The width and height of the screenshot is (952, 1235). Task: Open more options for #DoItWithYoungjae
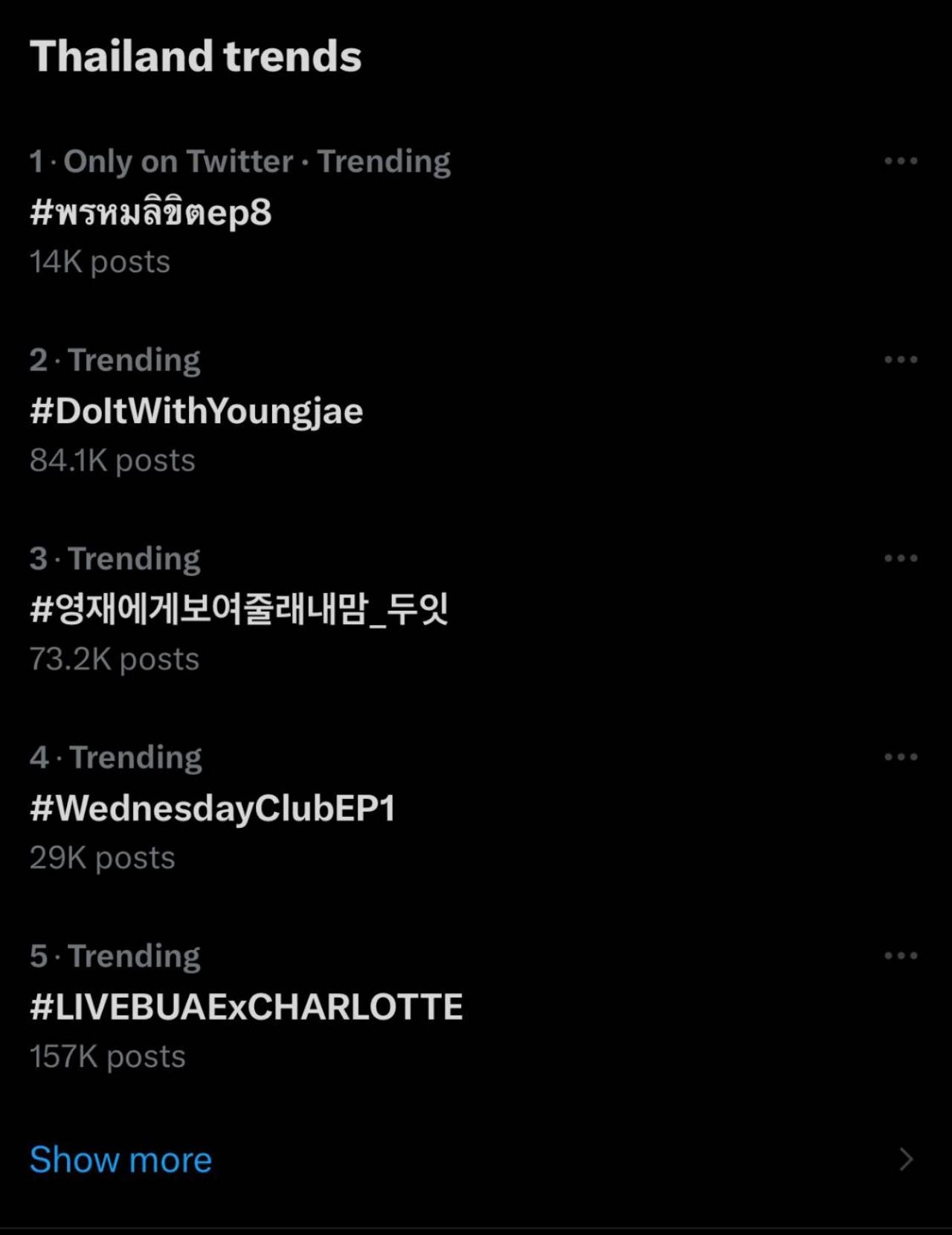pos(900,360)
